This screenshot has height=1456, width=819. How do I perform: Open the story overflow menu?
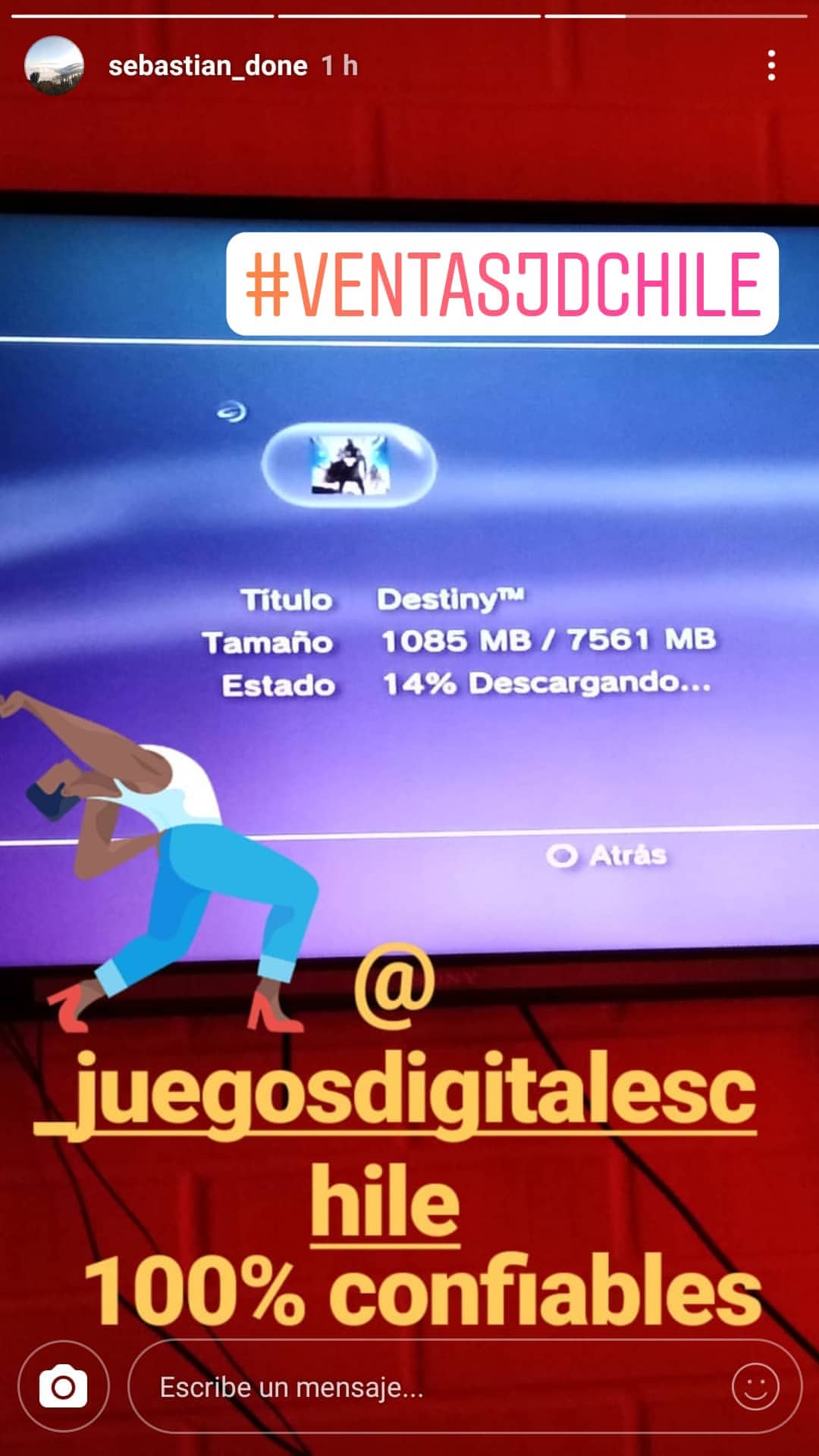771,66
